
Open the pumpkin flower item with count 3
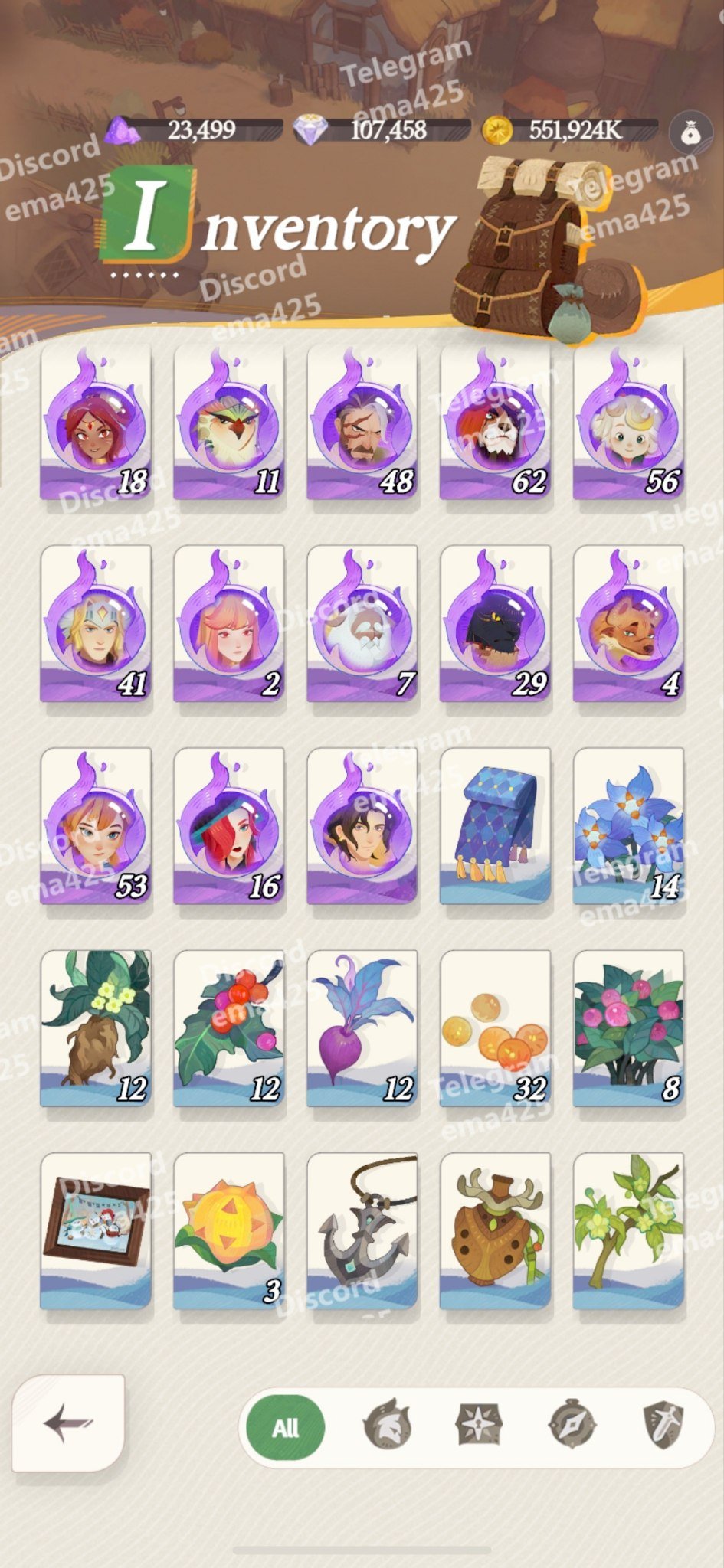click(228, 1230)
